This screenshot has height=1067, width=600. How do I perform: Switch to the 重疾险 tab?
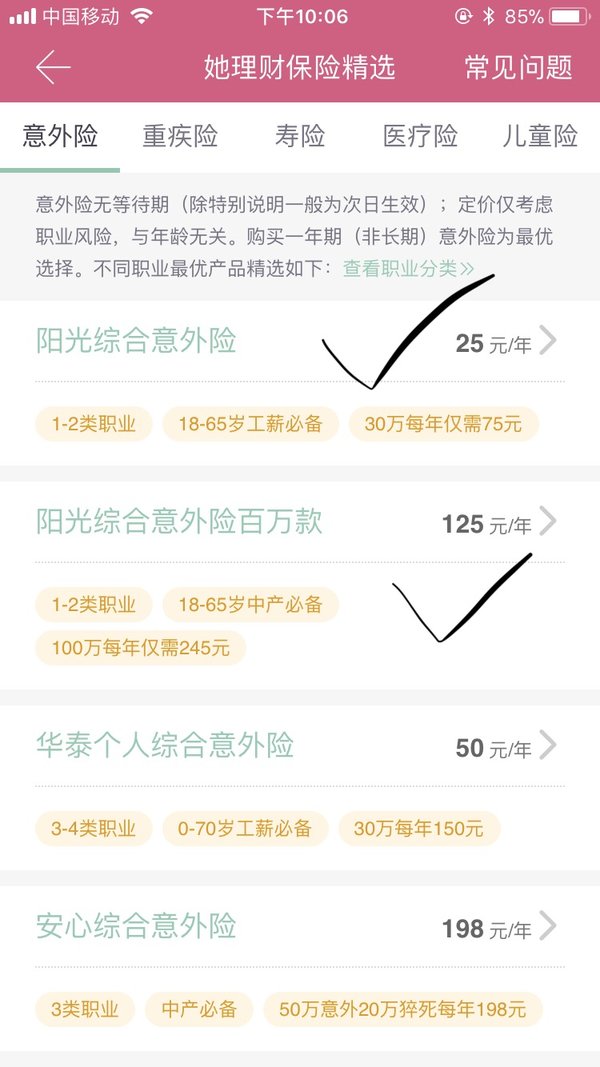180,136
